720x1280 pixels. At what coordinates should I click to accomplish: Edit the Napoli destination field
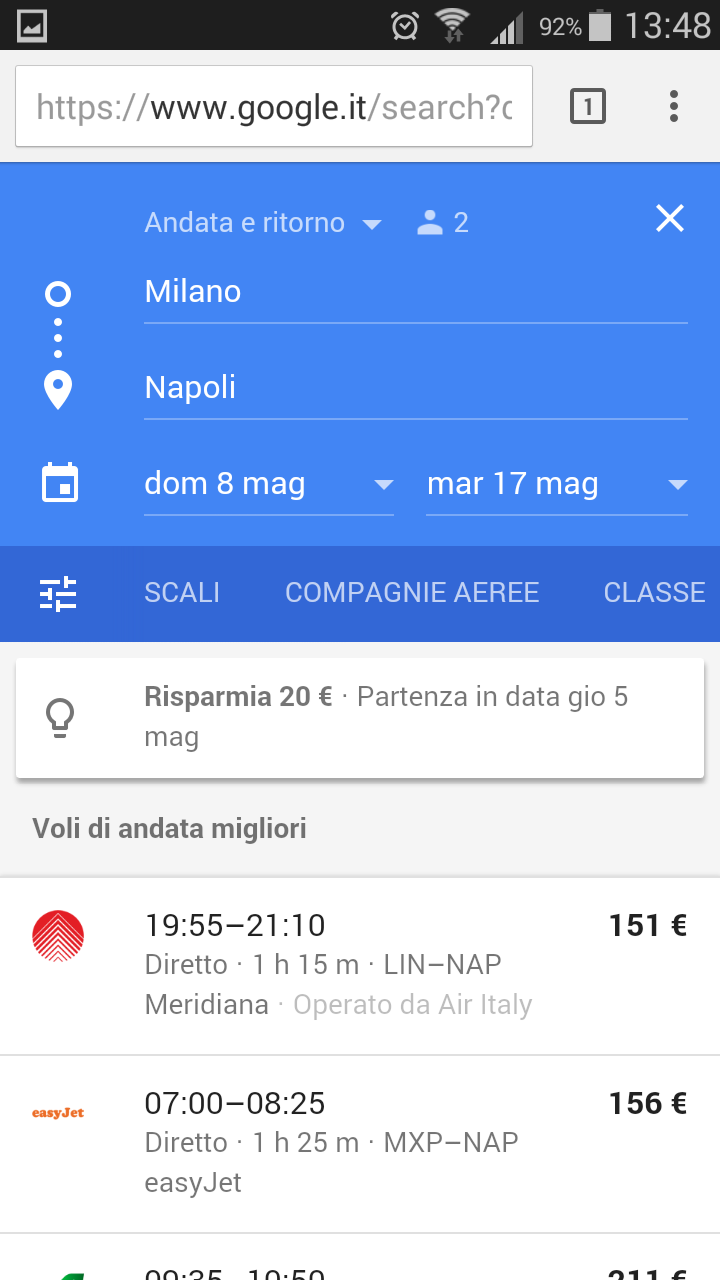tap(416, 388)
